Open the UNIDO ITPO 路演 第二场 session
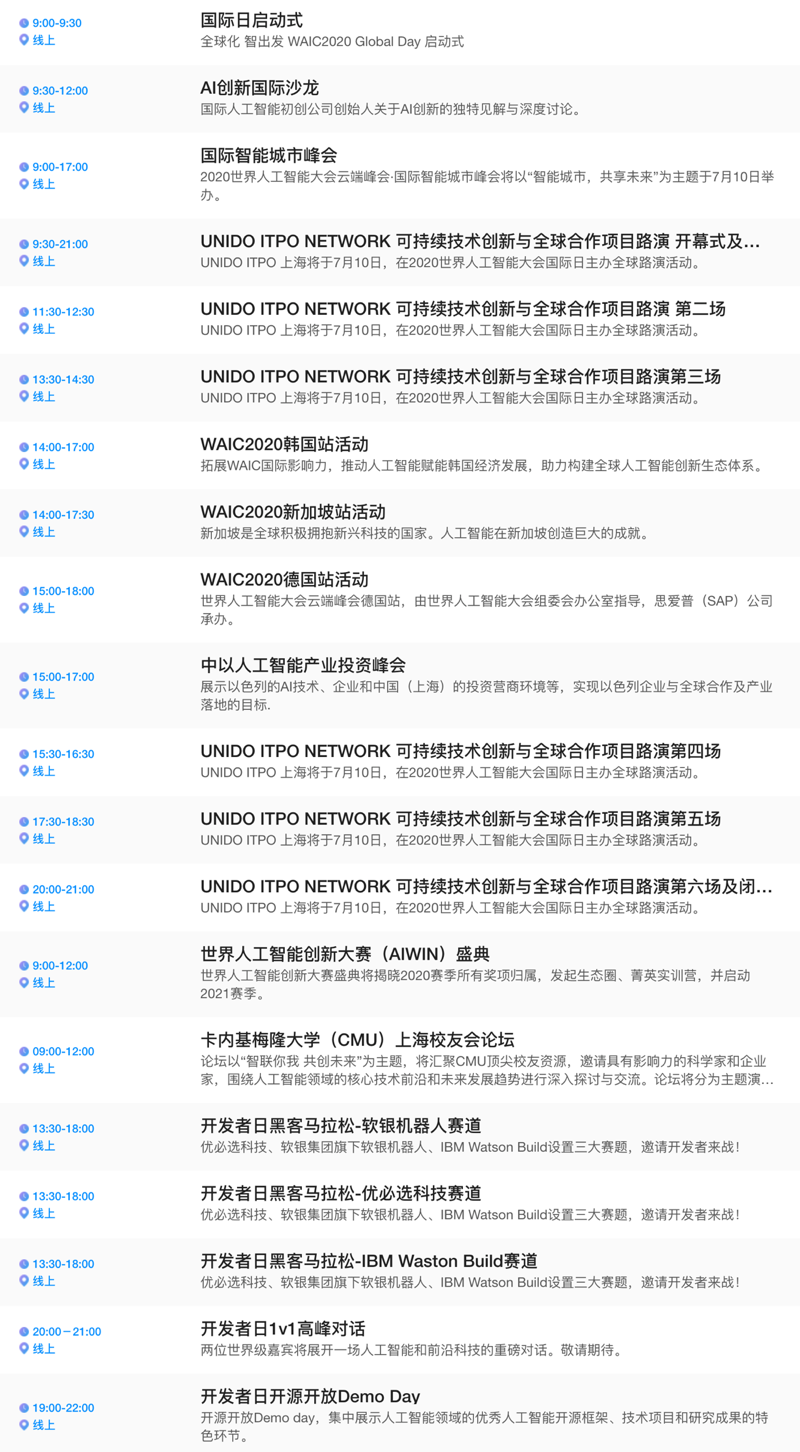 463,309
